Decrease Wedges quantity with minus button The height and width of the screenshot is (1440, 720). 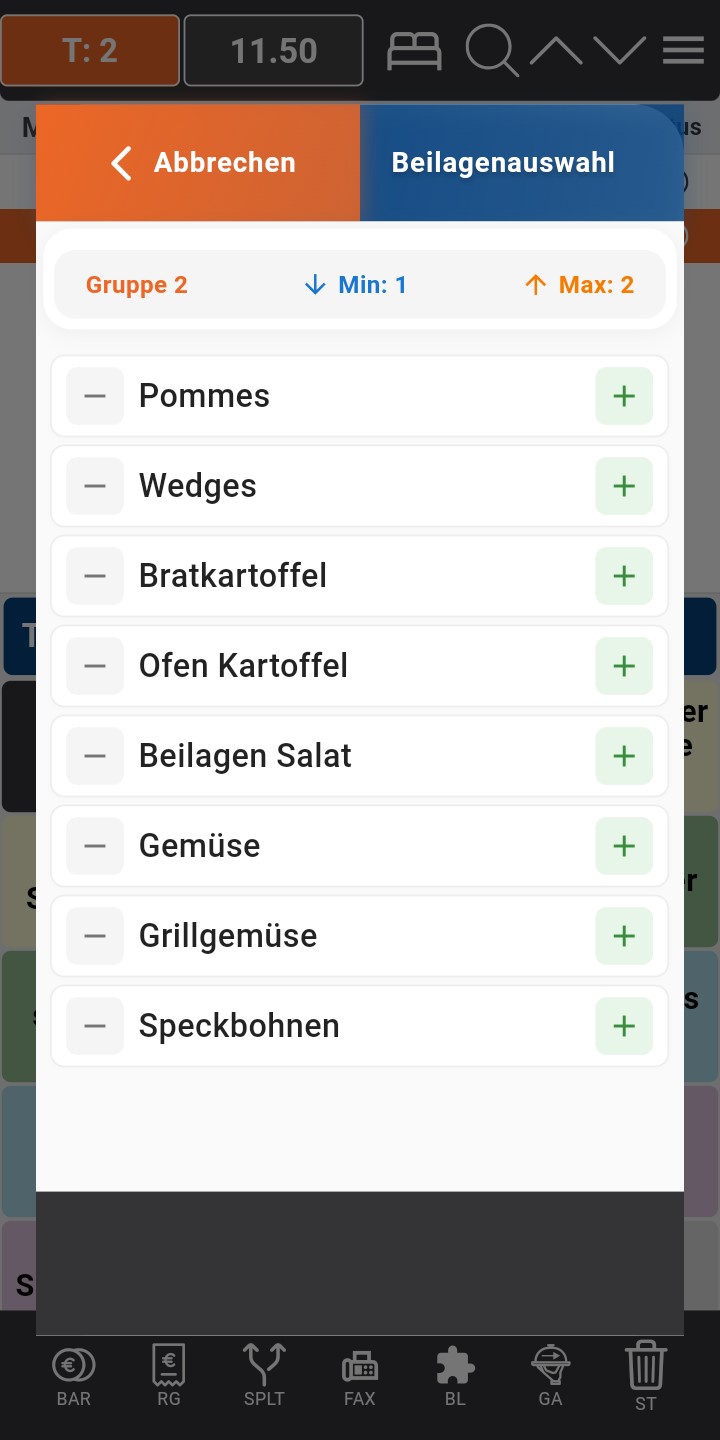(95, 486)
